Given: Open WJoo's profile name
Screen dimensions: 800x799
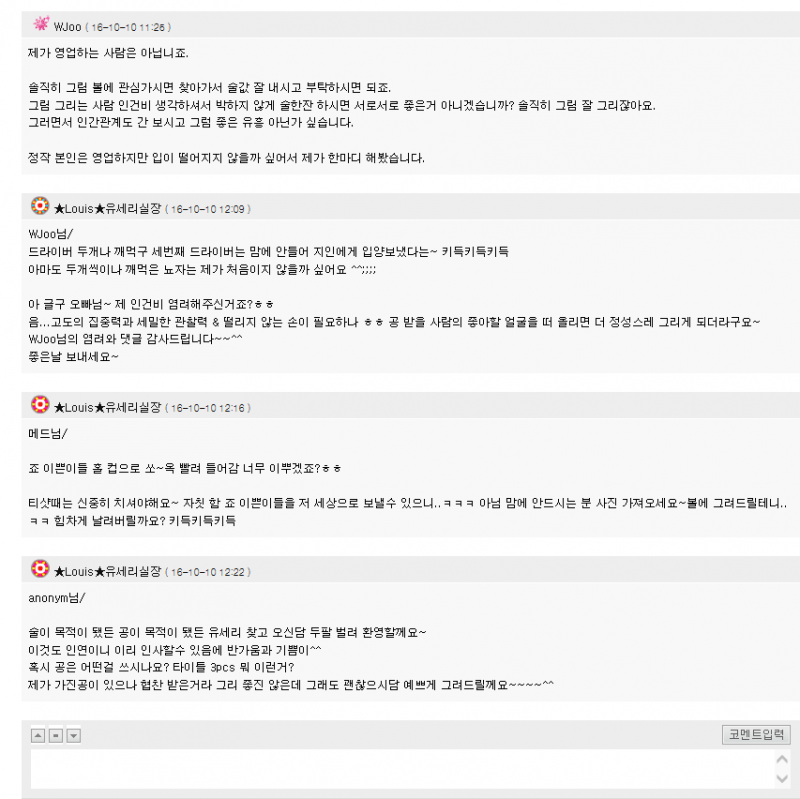Looking at the screenshot, I should pos(67,25).
